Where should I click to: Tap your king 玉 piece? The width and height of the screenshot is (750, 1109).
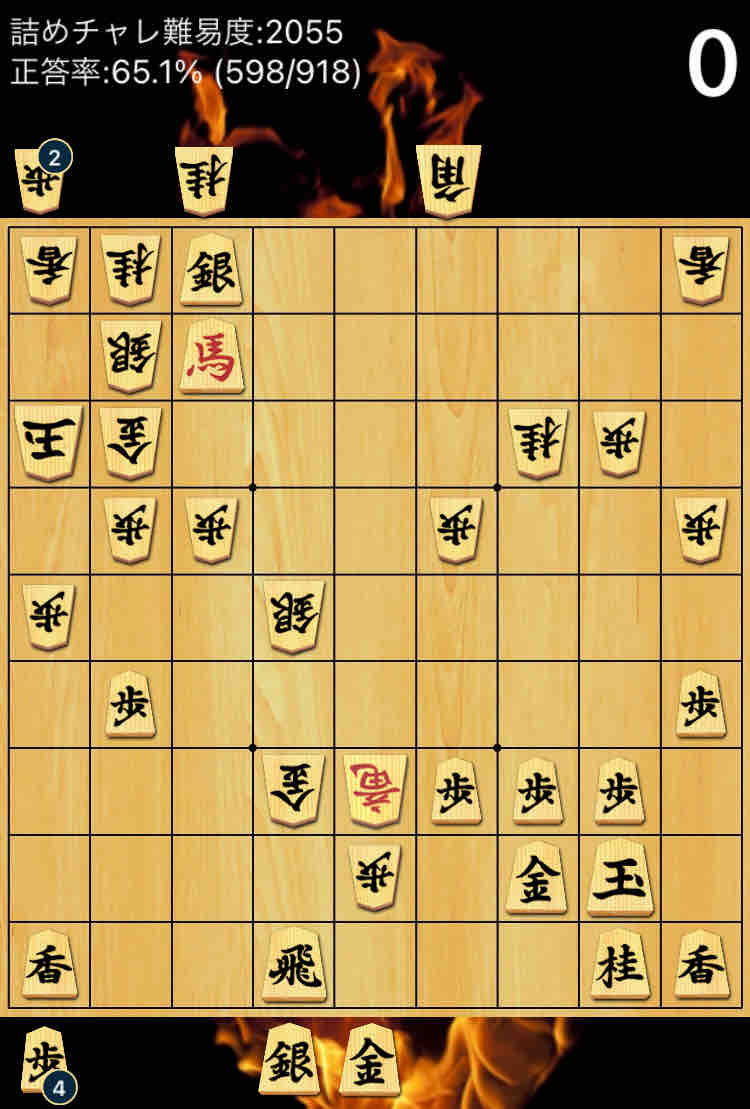(x=620, y=879)
